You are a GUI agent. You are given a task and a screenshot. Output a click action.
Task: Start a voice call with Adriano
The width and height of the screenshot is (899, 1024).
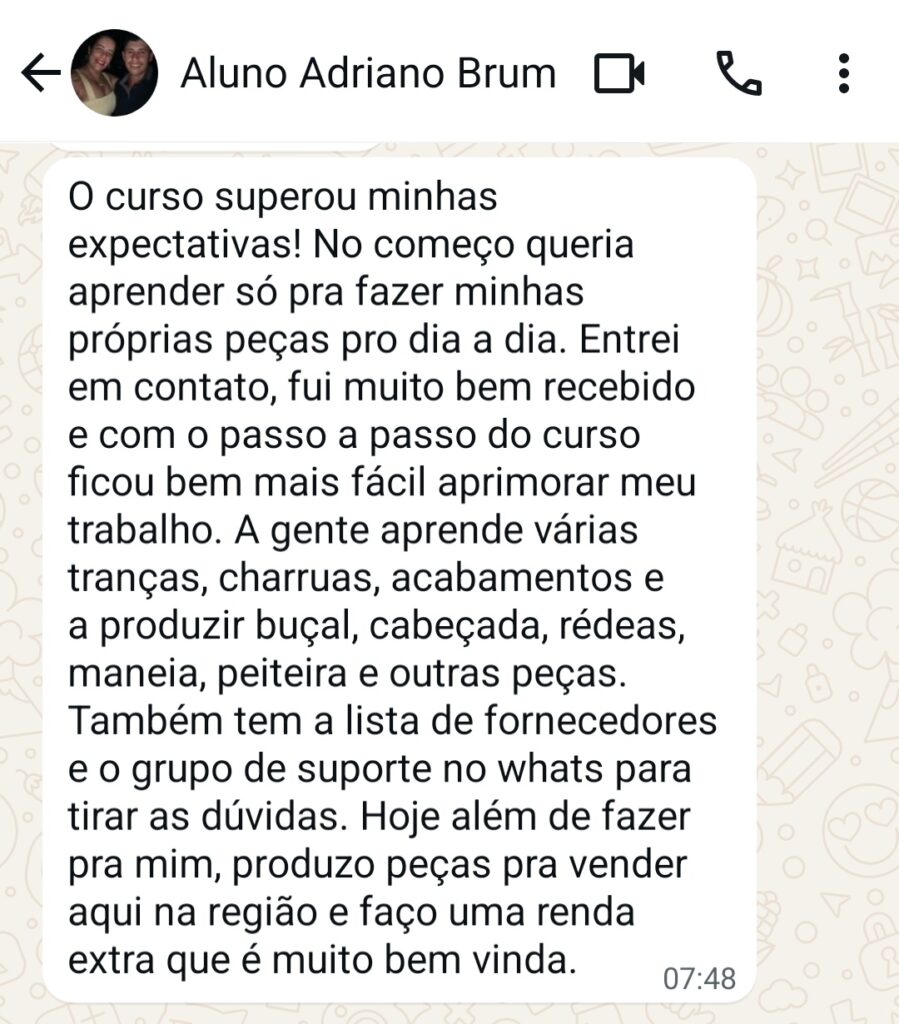pos(739,74)
